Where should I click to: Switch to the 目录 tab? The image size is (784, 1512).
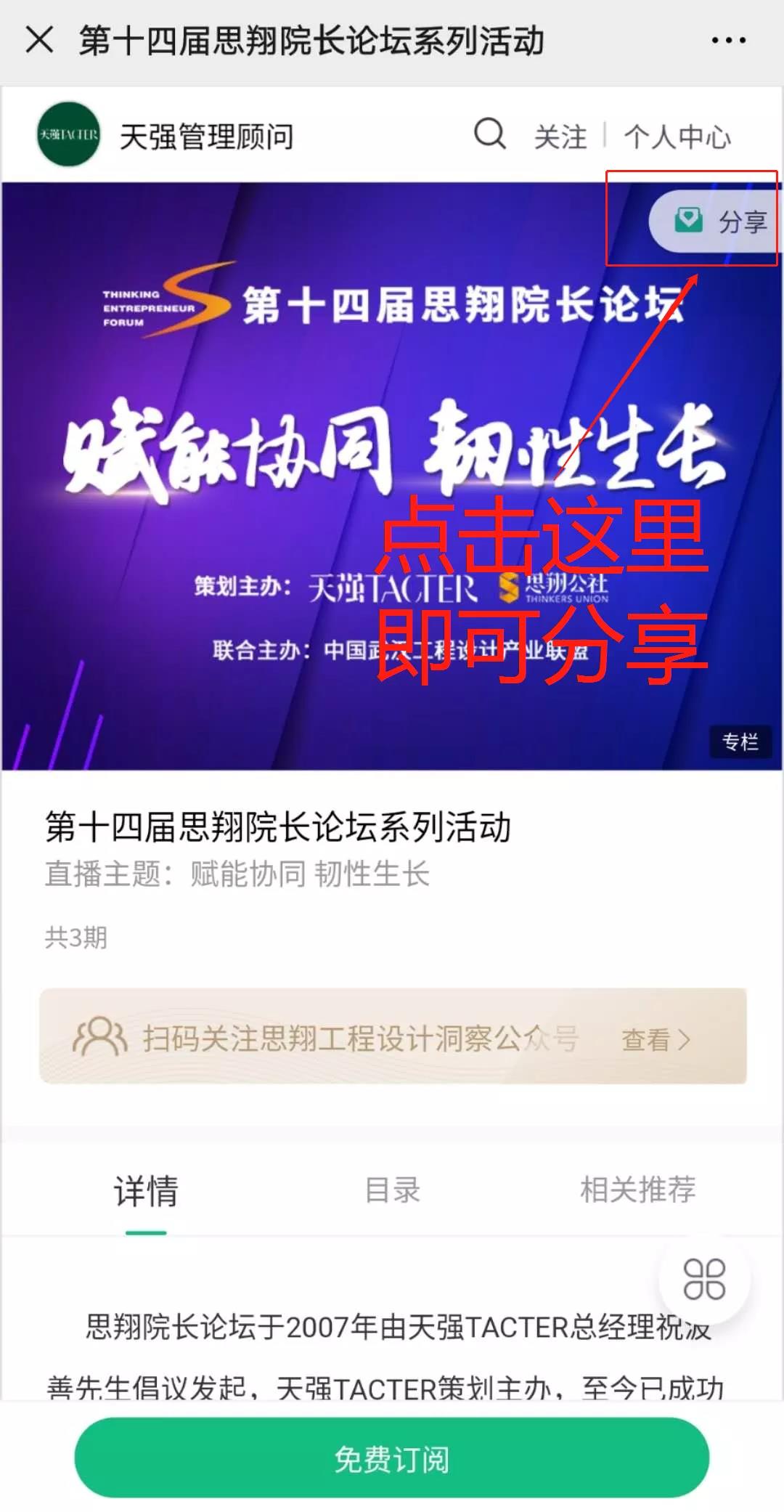point(392,1191)
